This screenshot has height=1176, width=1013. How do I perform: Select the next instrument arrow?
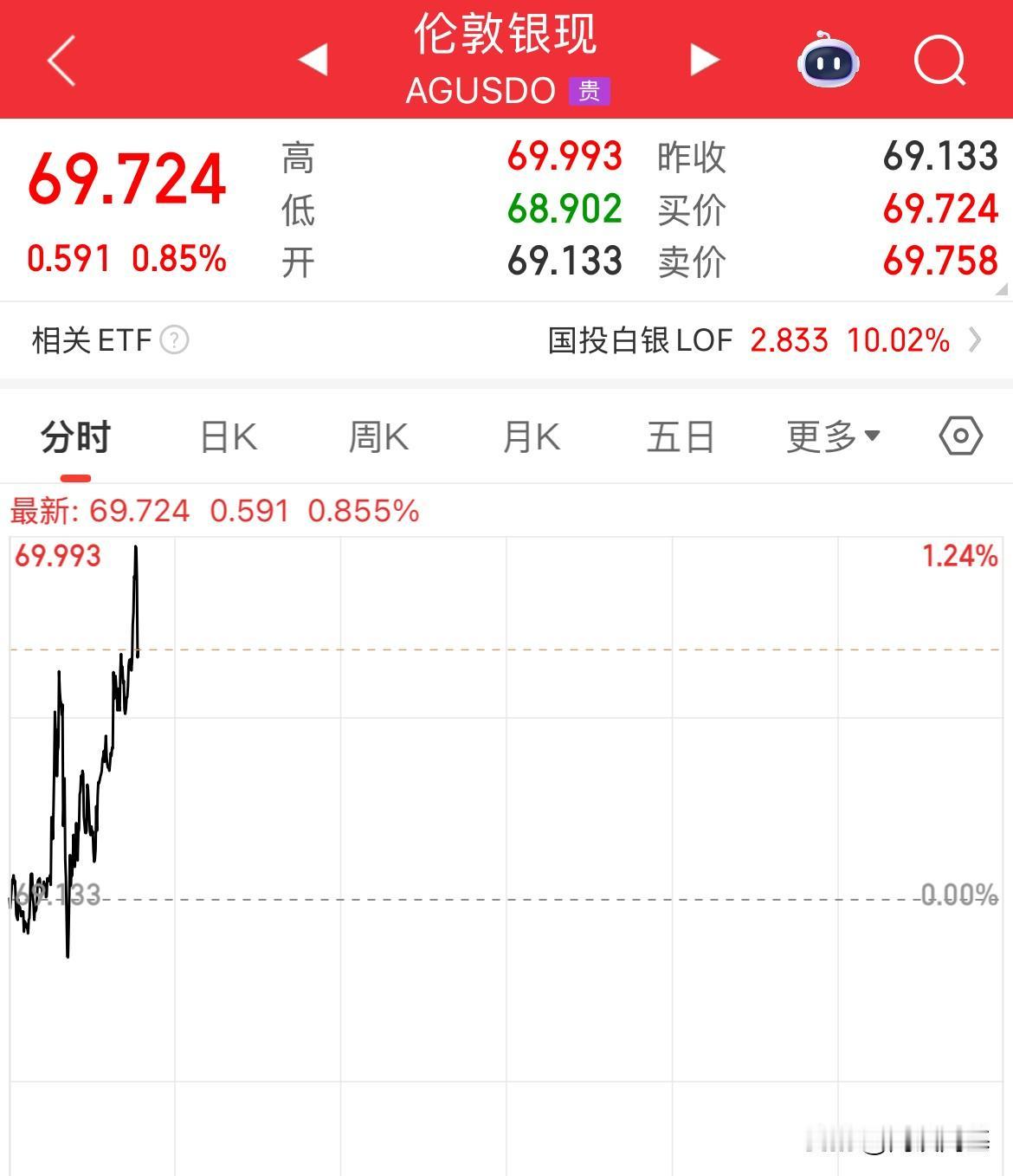[705, 60]
